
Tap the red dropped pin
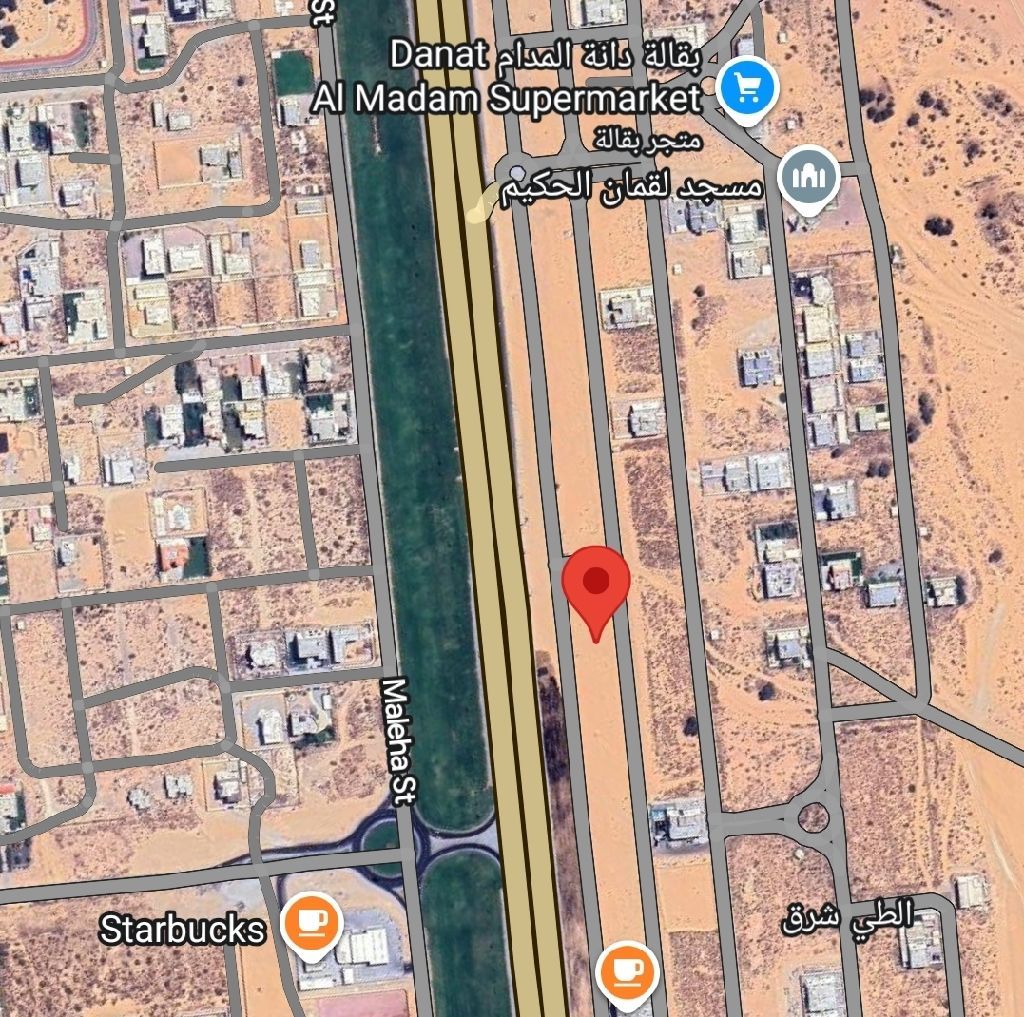(596, 584)
